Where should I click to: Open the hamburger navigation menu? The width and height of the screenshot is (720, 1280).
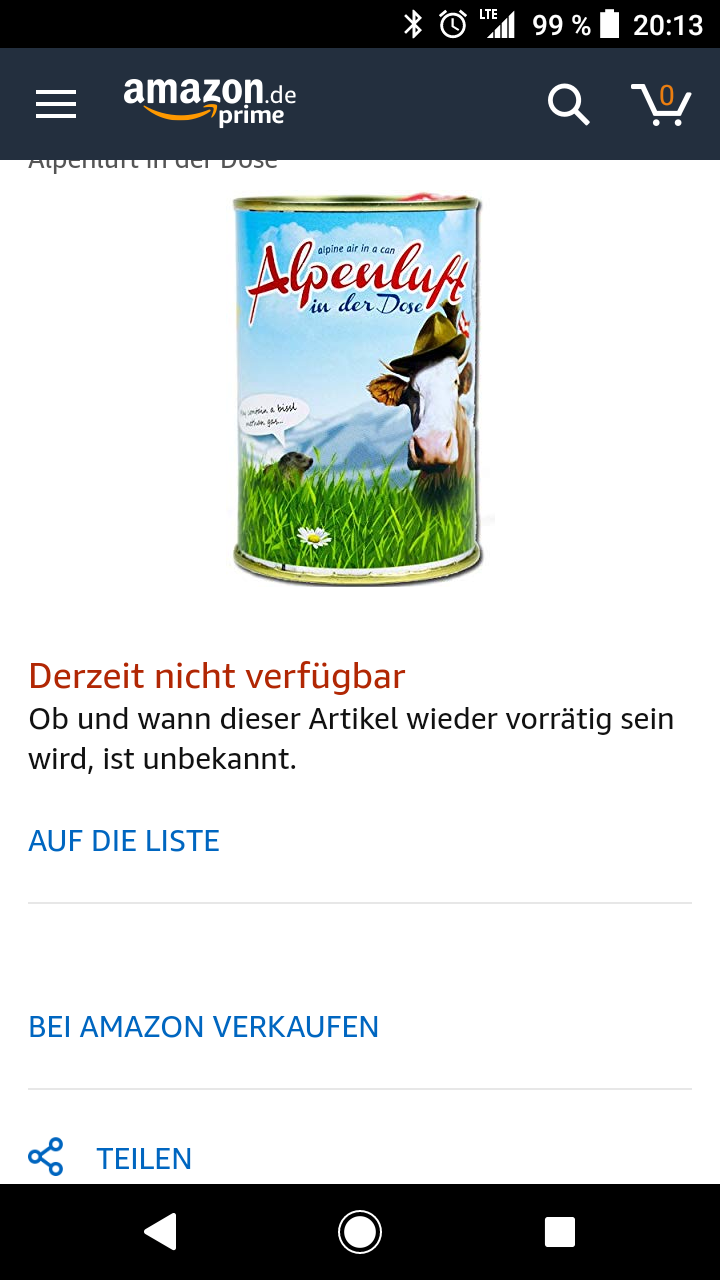point(56,104)
